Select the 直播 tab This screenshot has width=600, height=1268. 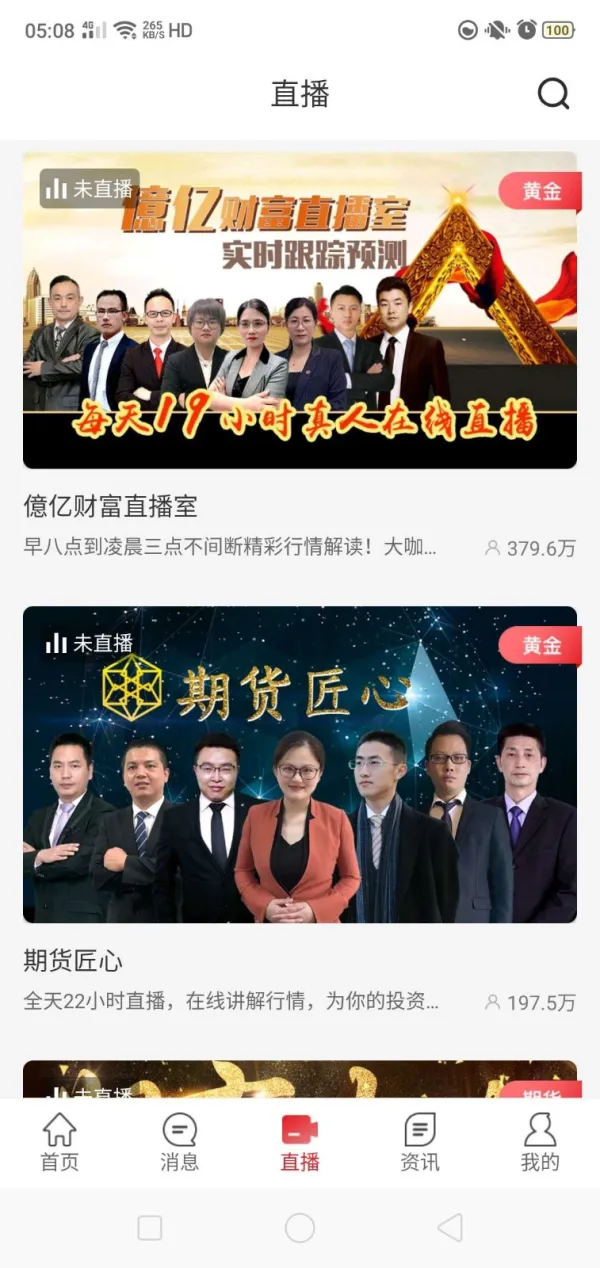point(300,1142)
